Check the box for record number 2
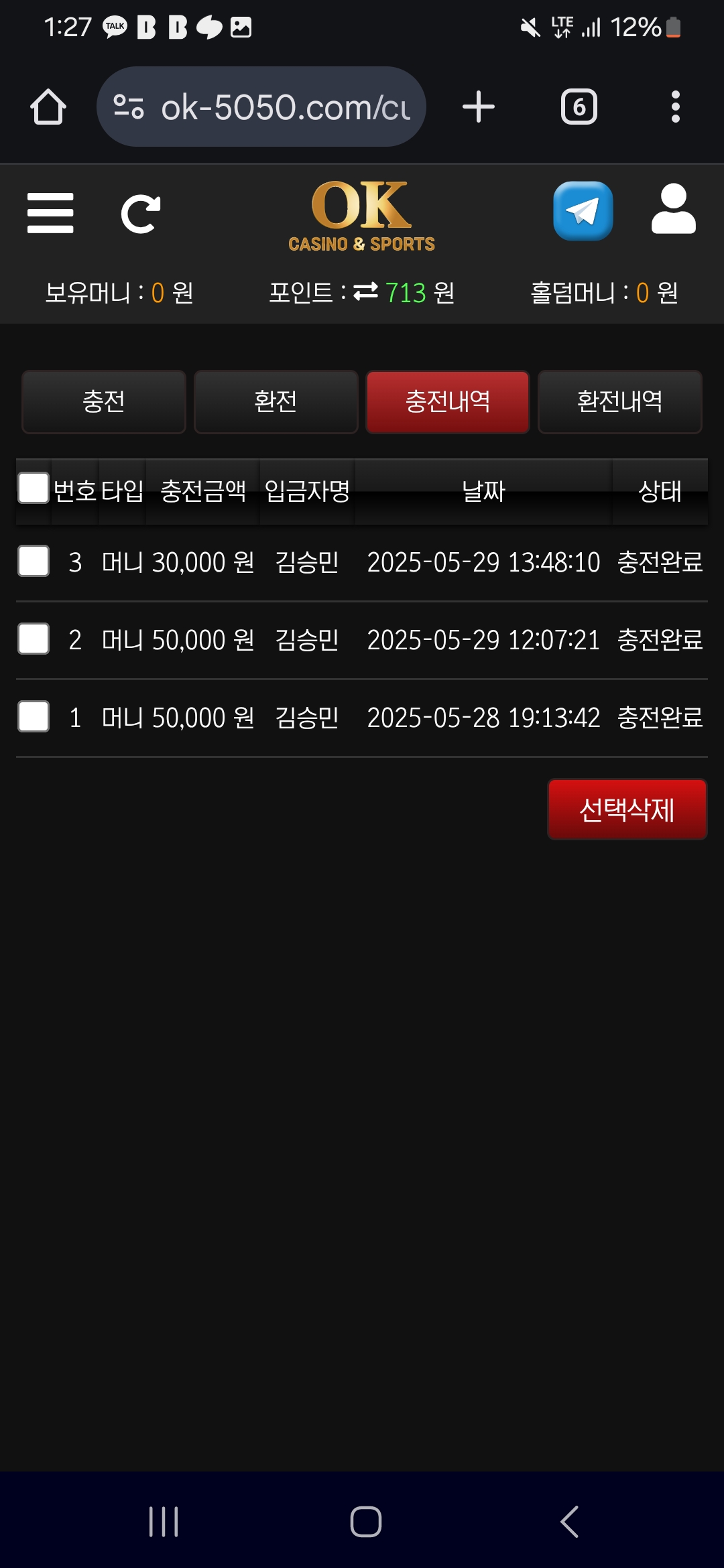 (34, 639)
